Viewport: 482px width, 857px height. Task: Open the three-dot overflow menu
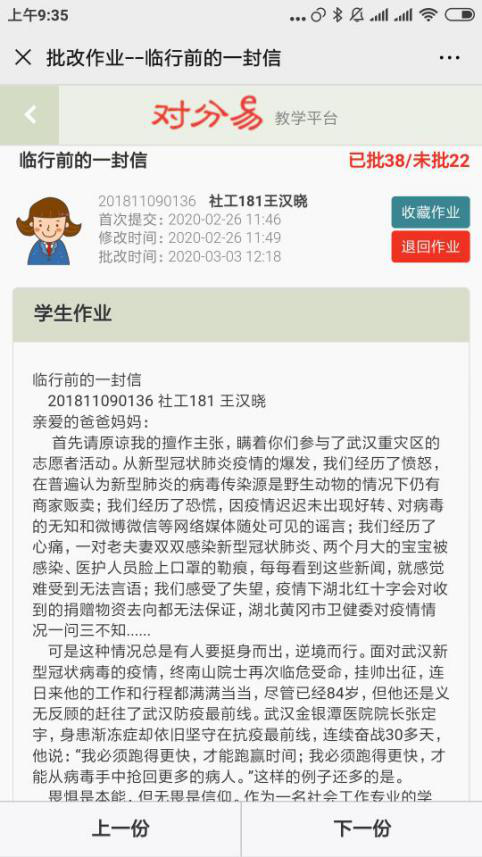pos(449,57)
